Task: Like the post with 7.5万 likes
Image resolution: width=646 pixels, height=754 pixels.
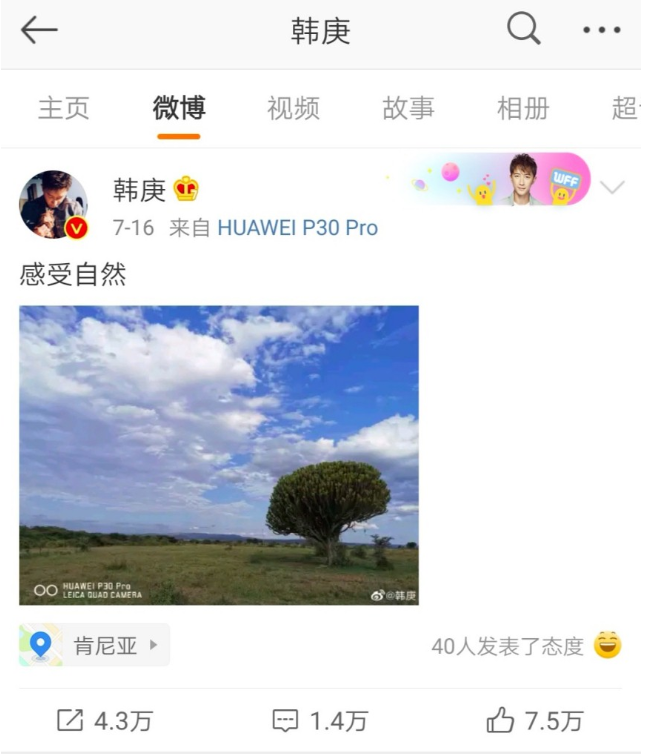Action: pyautogui.click(x=534, y=720)
